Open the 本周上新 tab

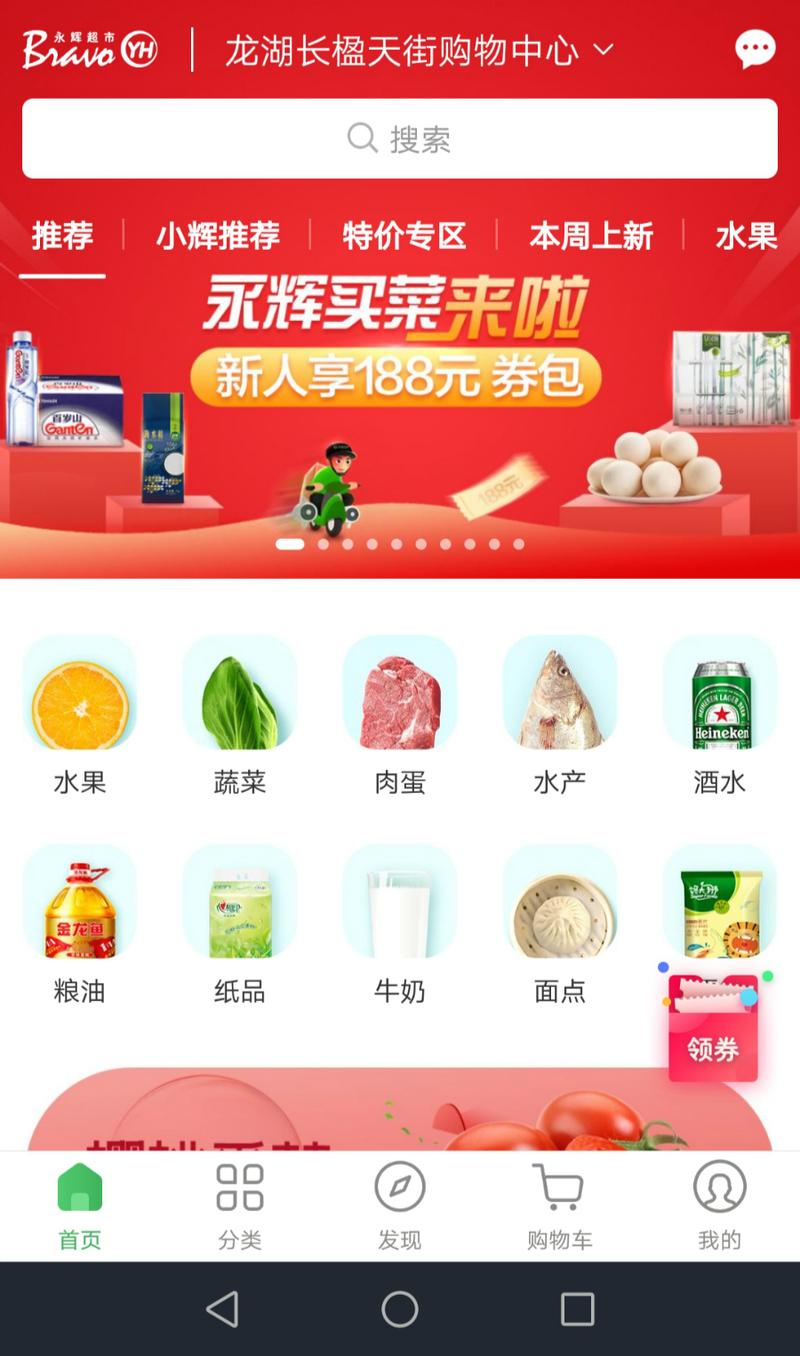coord(591,236)
